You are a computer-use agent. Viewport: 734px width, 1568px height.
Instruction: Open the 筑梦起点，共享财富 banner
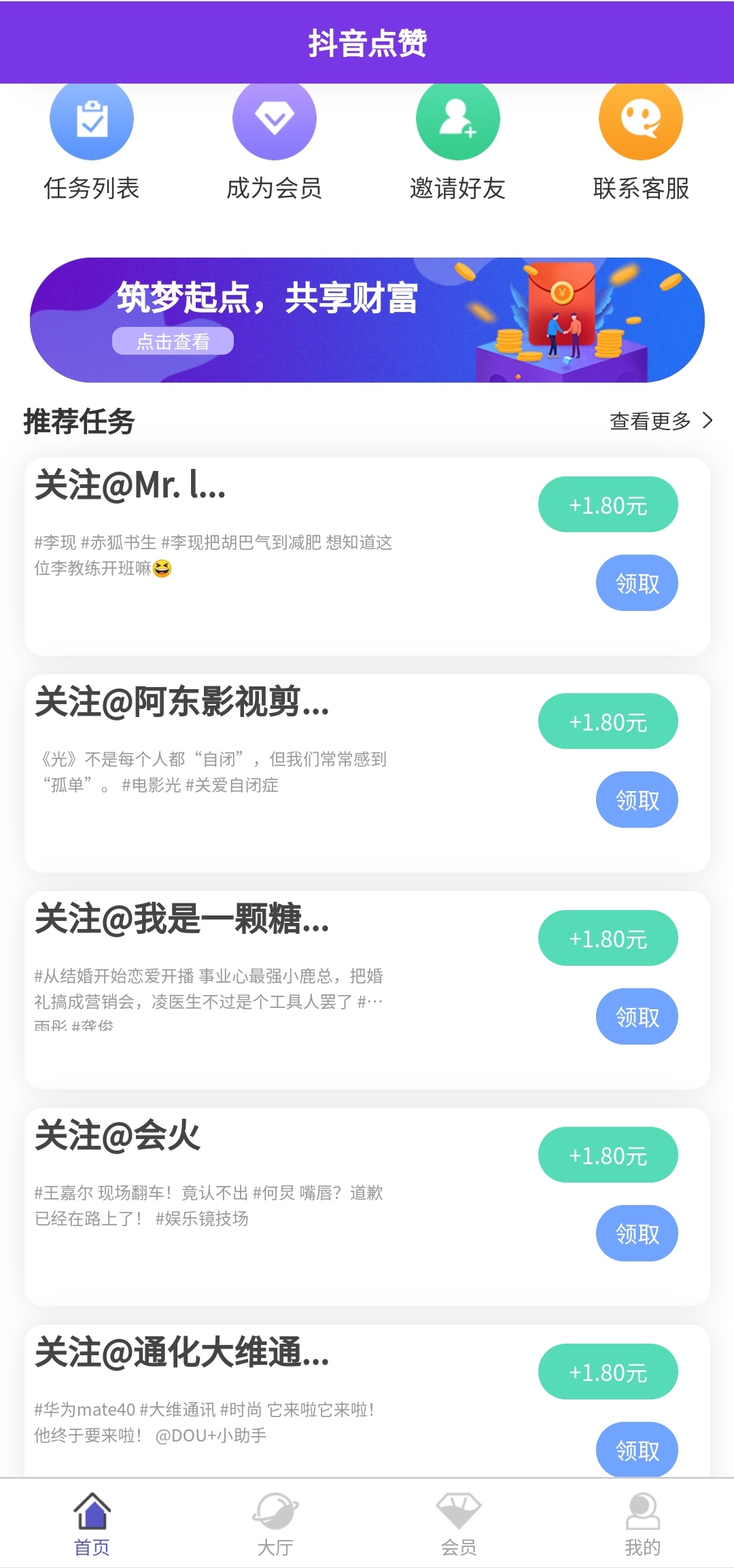pyautogui.click(x=367, y=319)
